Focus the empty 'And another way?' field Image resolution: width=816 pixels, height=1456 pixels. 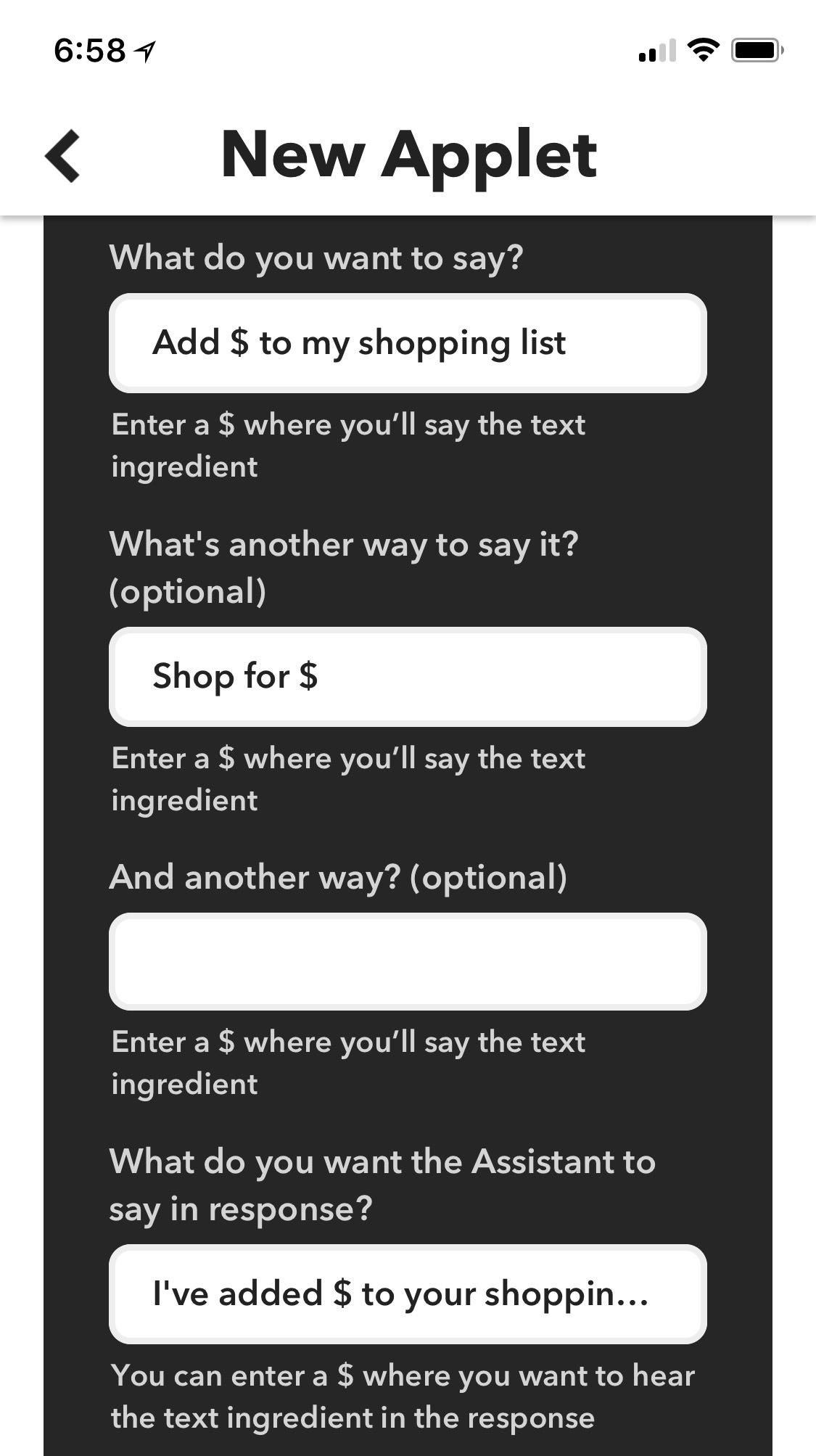[x=408, y=961]
